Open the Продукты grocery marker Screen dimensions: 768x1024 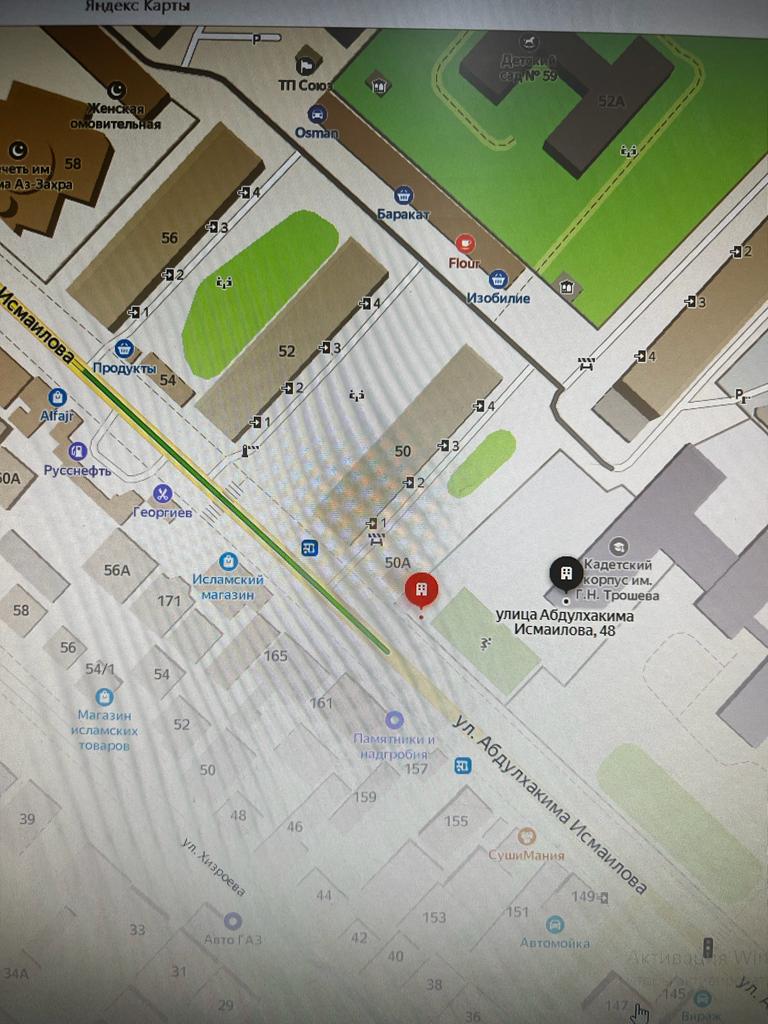point(124,349)
